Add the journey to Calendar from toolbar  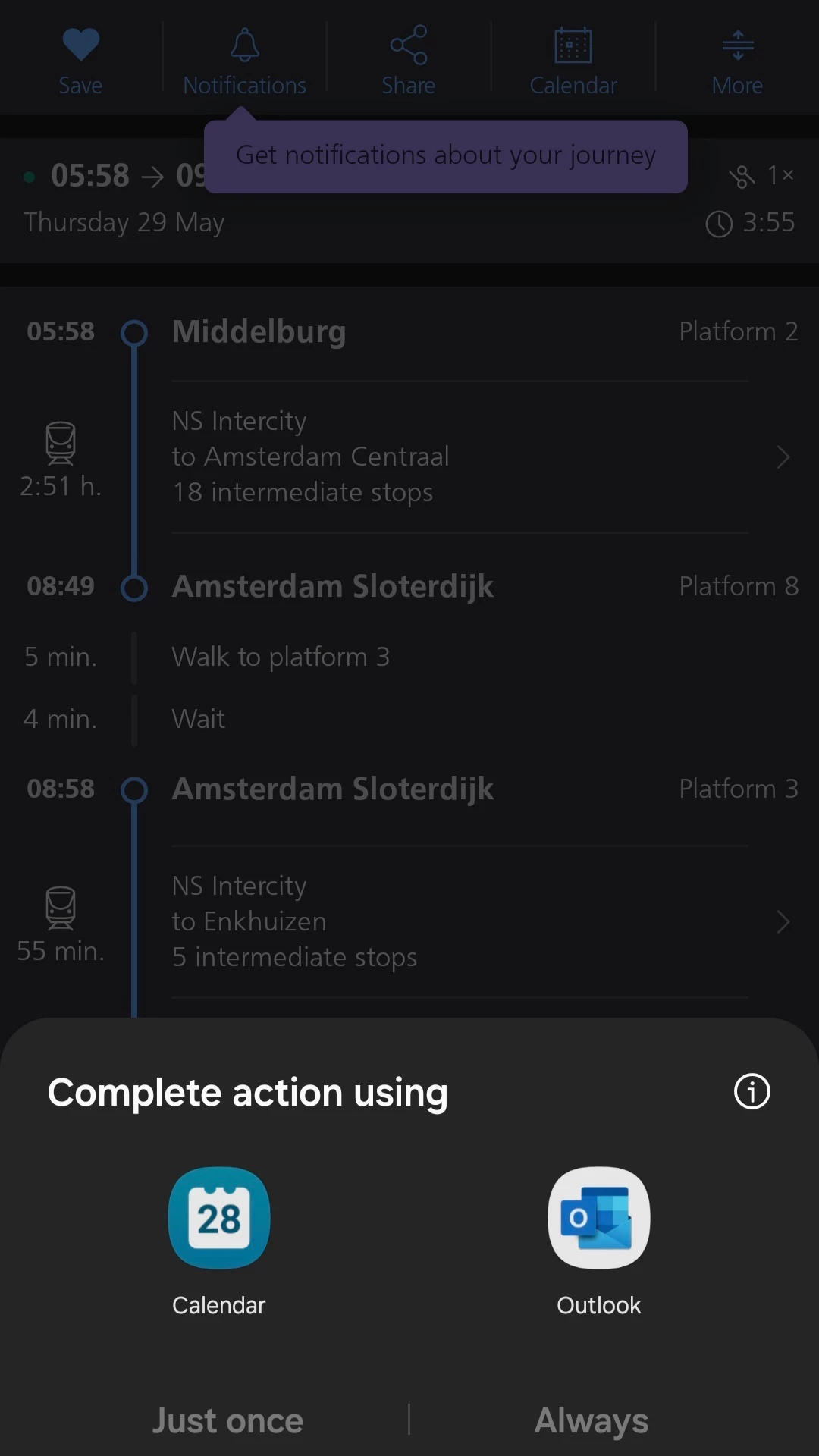tap(573, 61)
